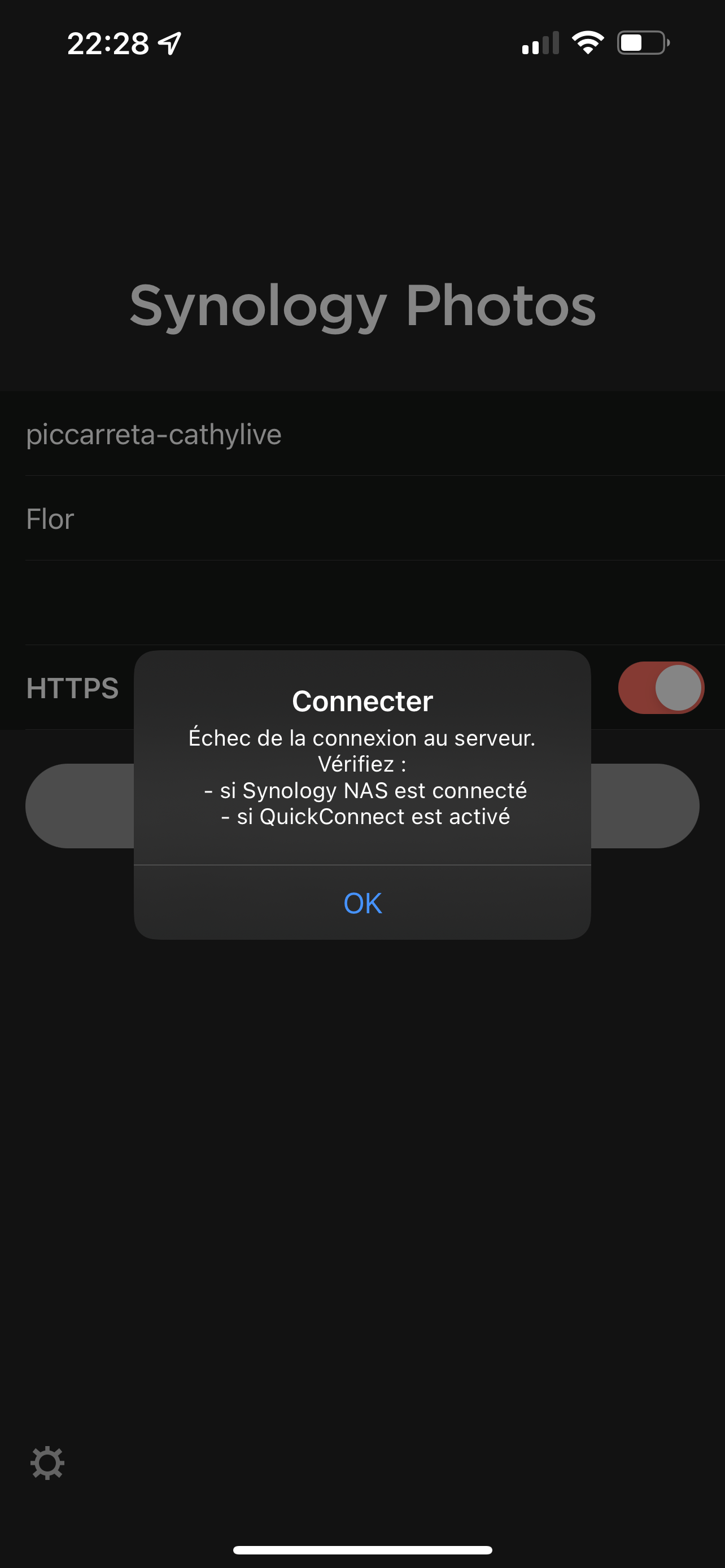725x1568 pixels.
Task: Edit the piccarreta-cathylive address field
Action: 362,434
